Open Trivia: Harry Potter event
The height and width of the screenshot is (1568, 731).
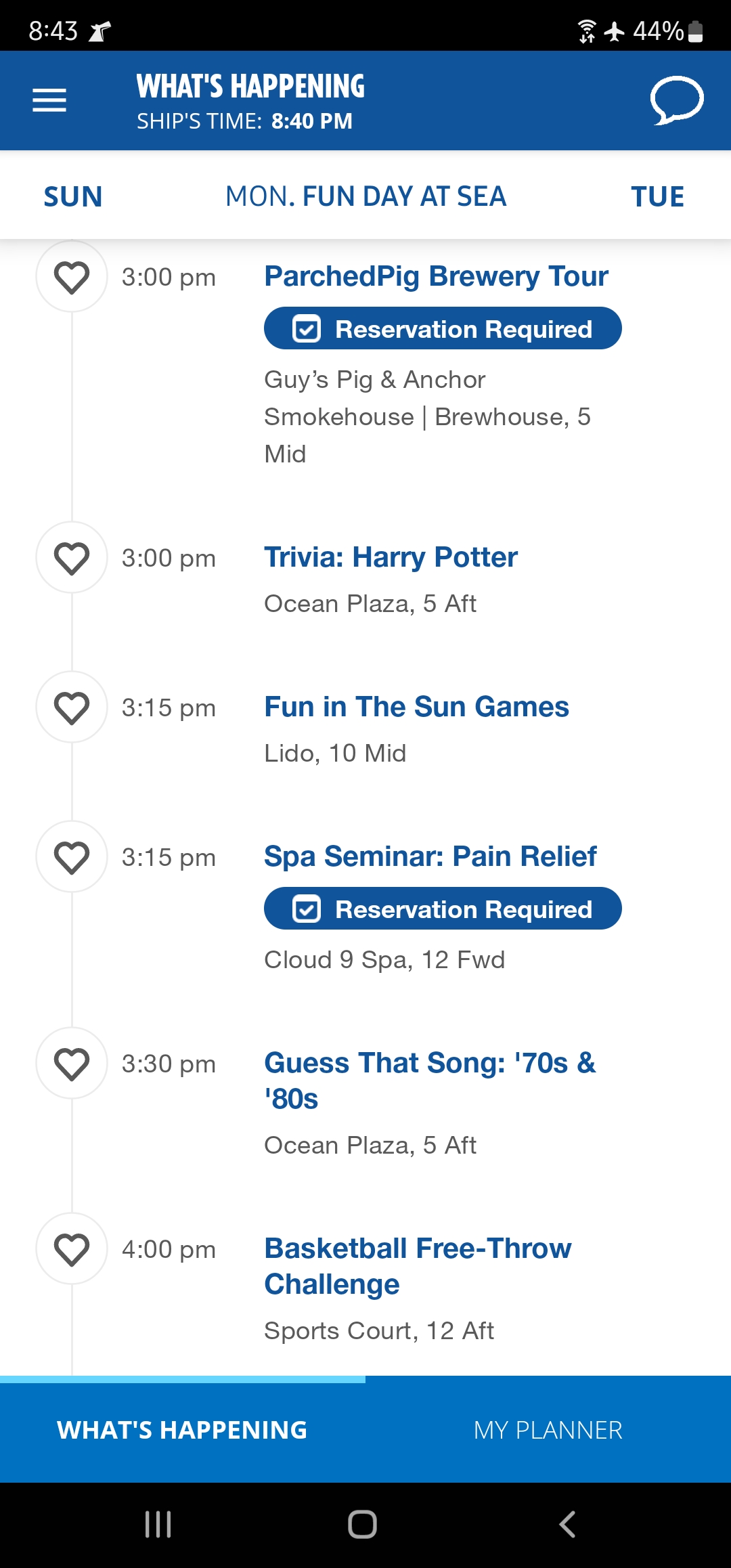[391, 557]
